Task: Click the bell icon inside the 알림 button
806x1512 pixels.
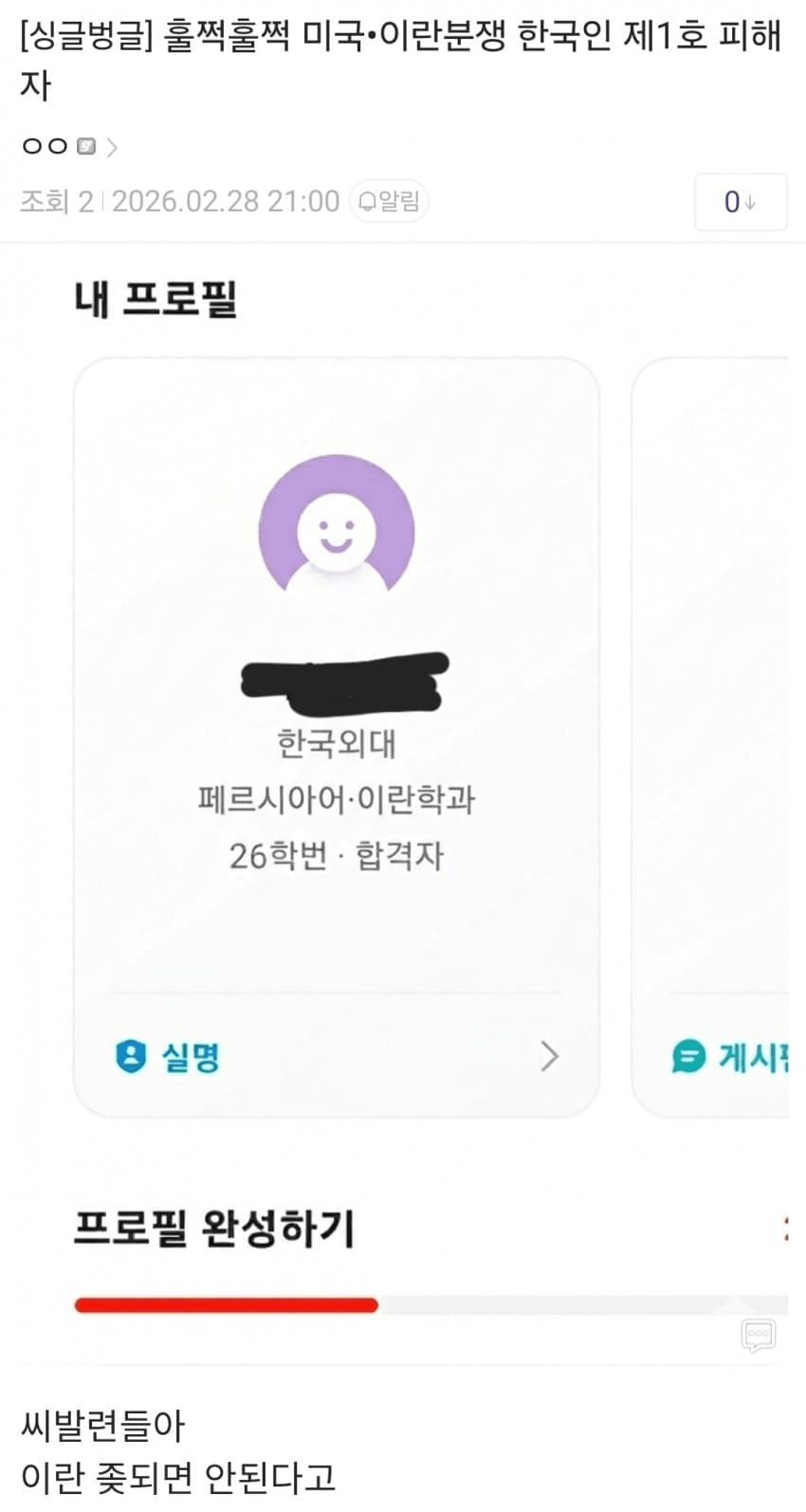Action: coord(369,201)
